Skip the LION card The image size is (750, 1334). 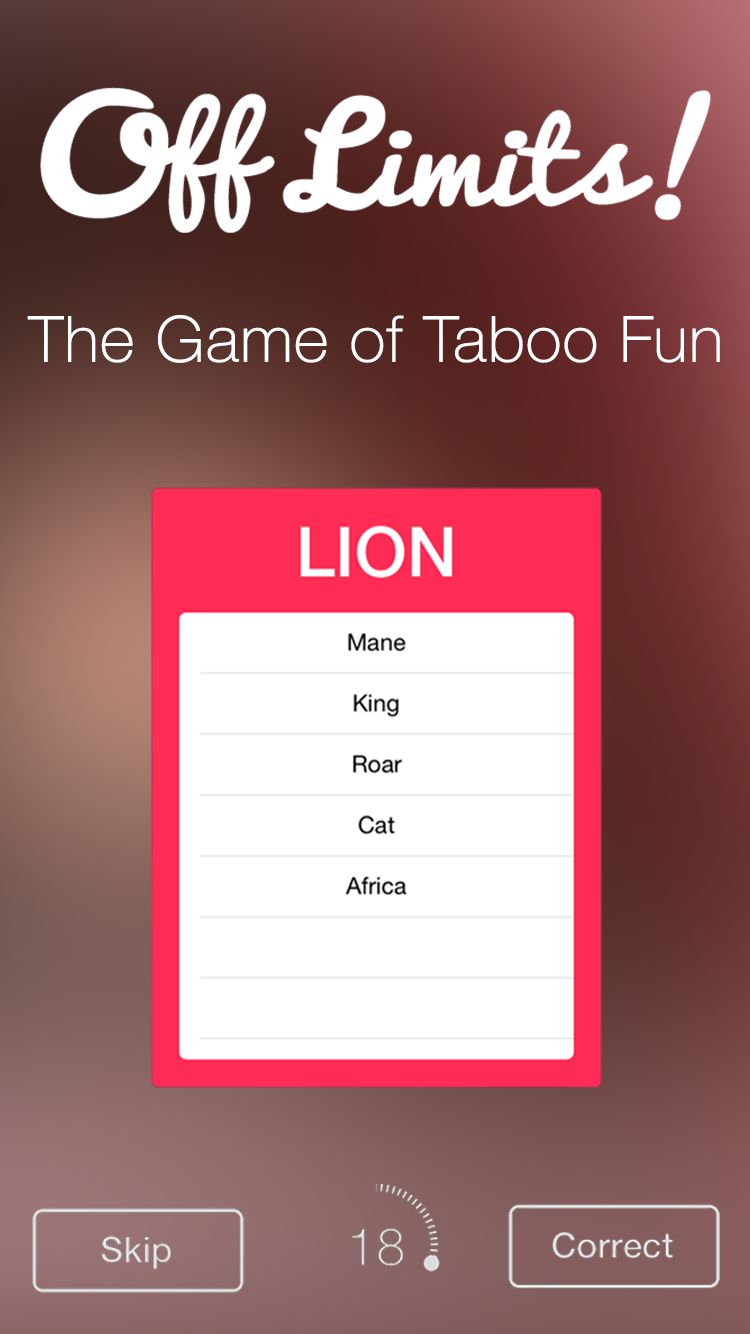click(138, 1250)
